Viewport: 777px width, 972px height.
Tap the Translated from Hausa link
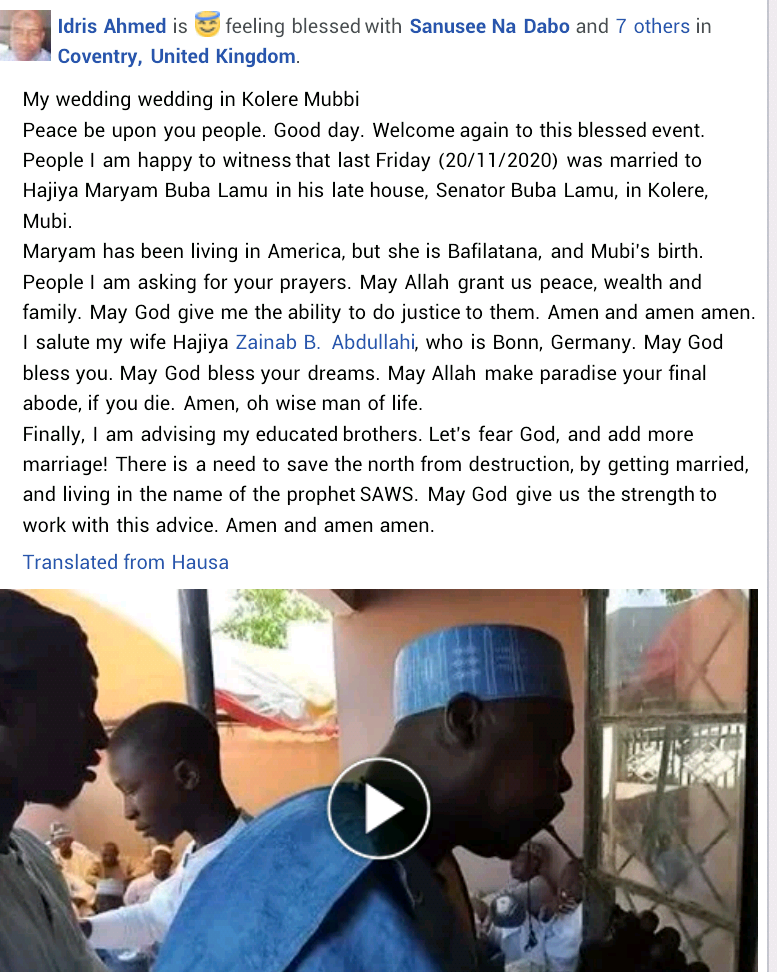[x=126, y=562]
